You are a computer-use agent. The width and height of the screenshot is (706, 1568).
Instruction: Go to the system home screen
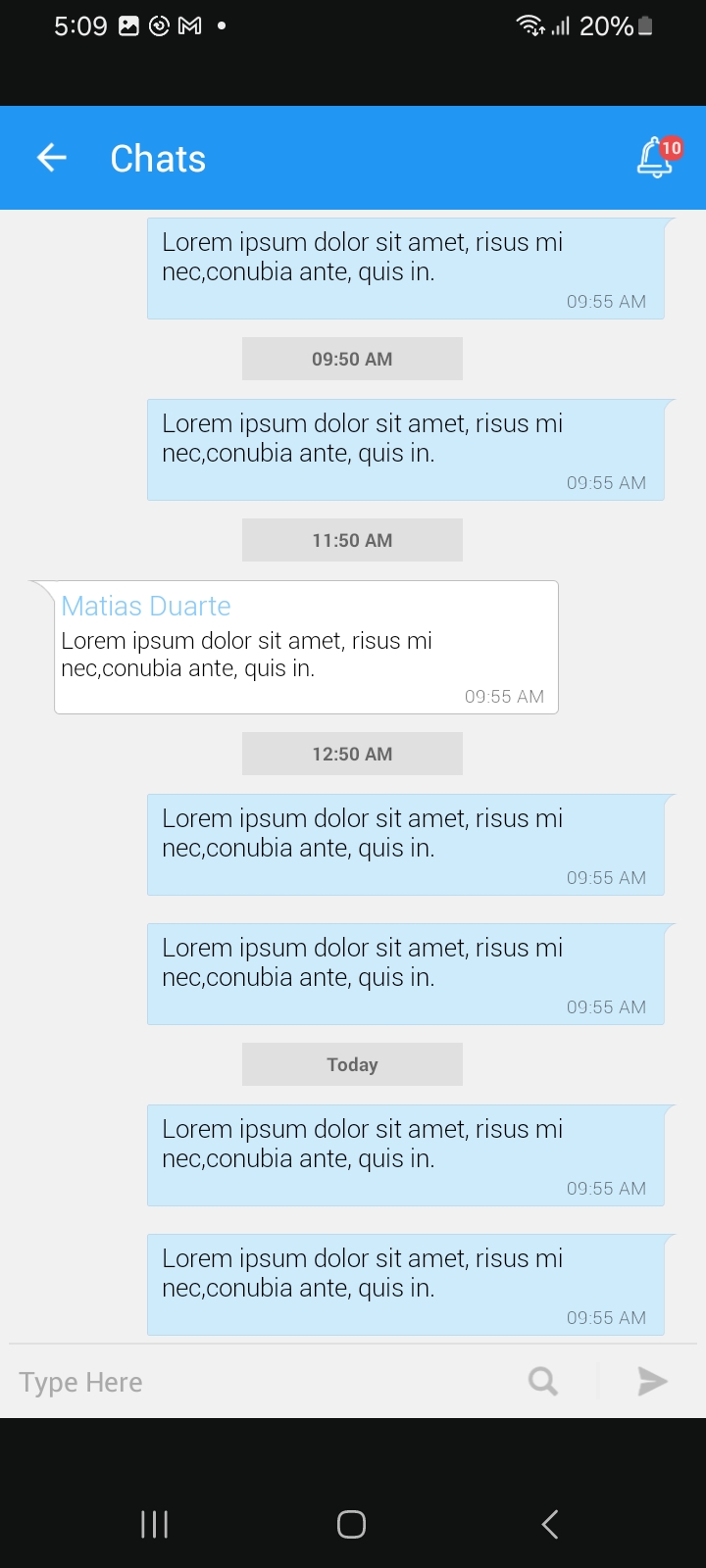coord(352,1524)
